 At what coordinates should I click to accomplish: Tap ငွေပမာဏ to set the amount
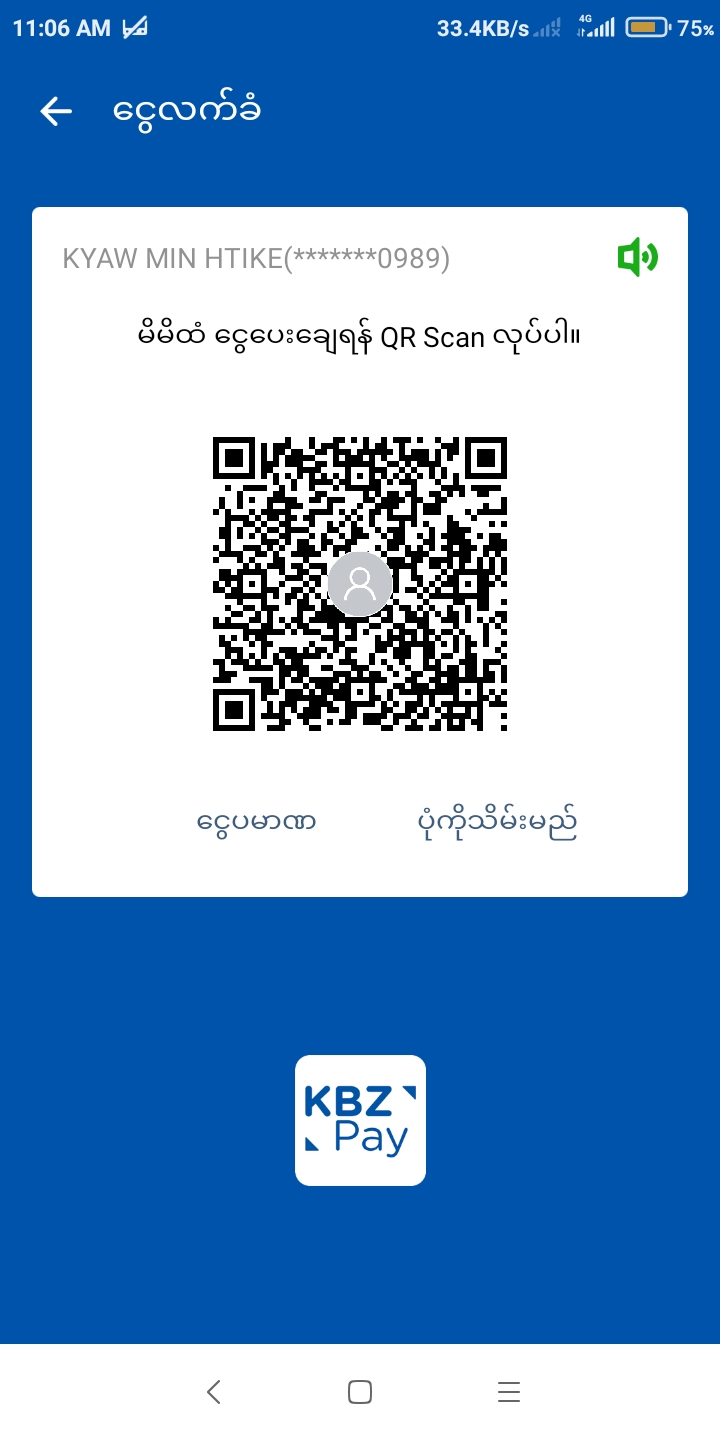(x=257, y=823)
